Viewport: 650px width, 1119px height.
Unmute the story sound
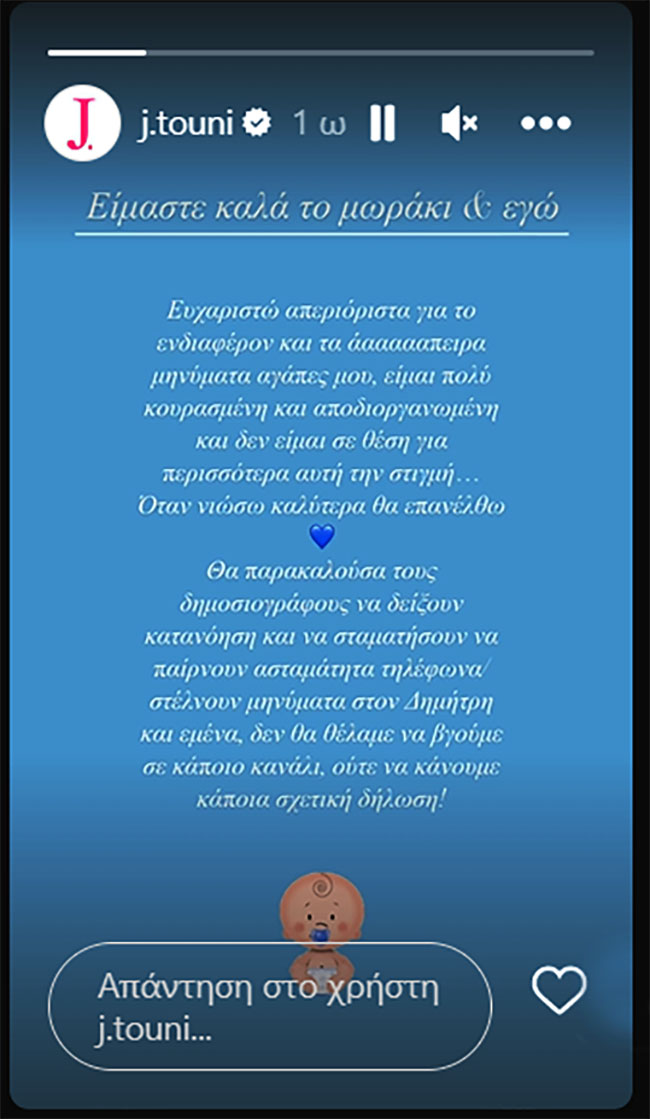[459, 124]
